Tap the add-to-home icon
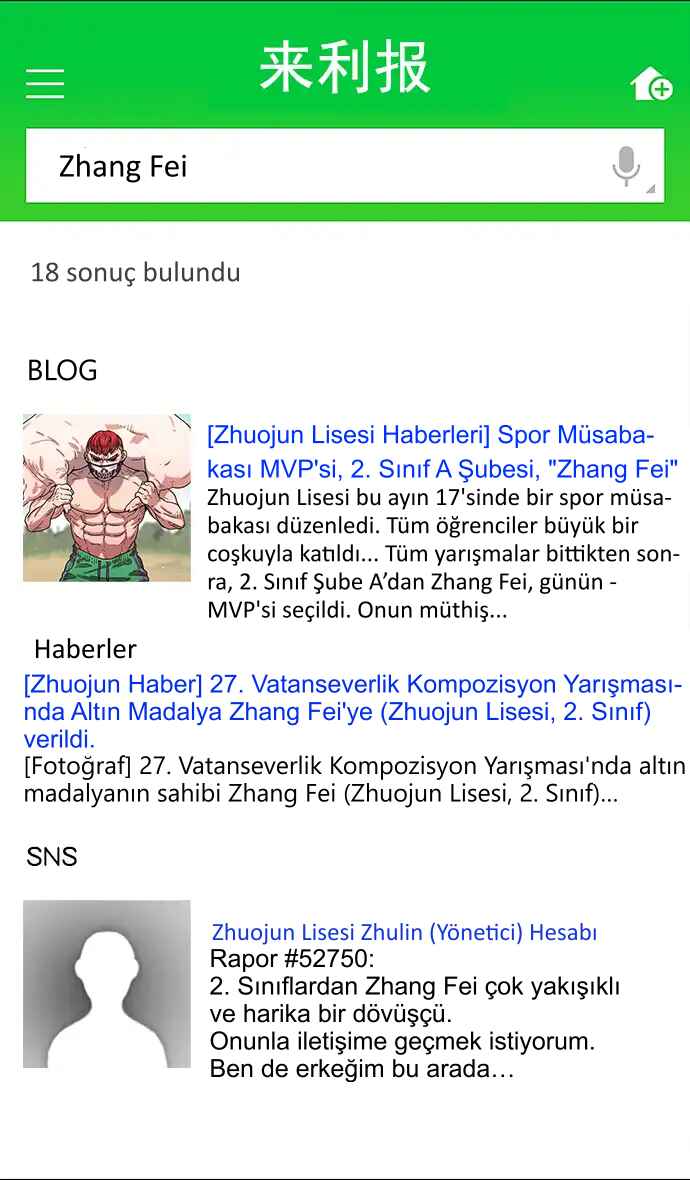 [x=651, y=84]
